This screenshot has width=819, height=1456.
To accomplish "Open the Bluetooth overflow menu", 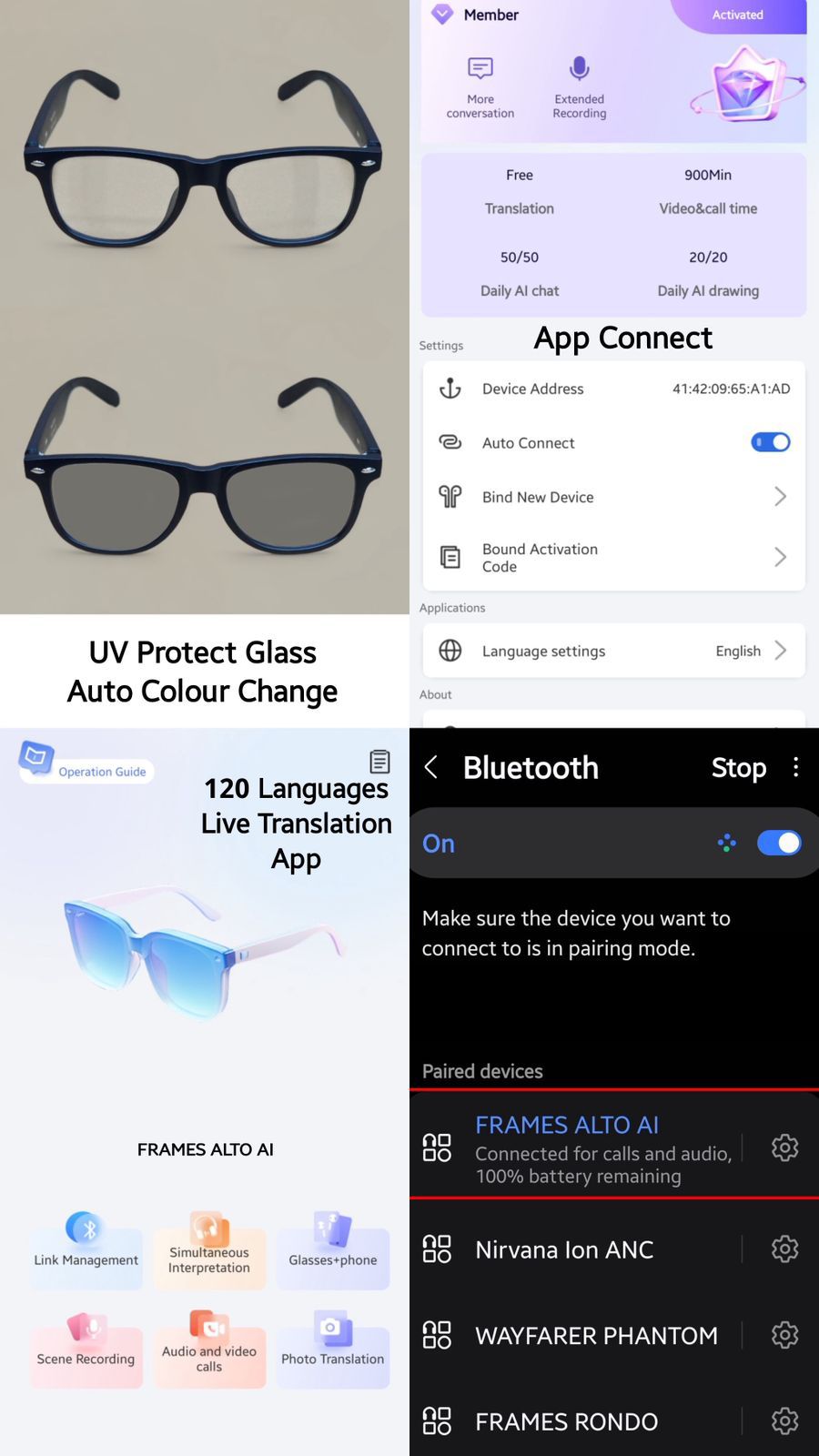I will 796,767.
